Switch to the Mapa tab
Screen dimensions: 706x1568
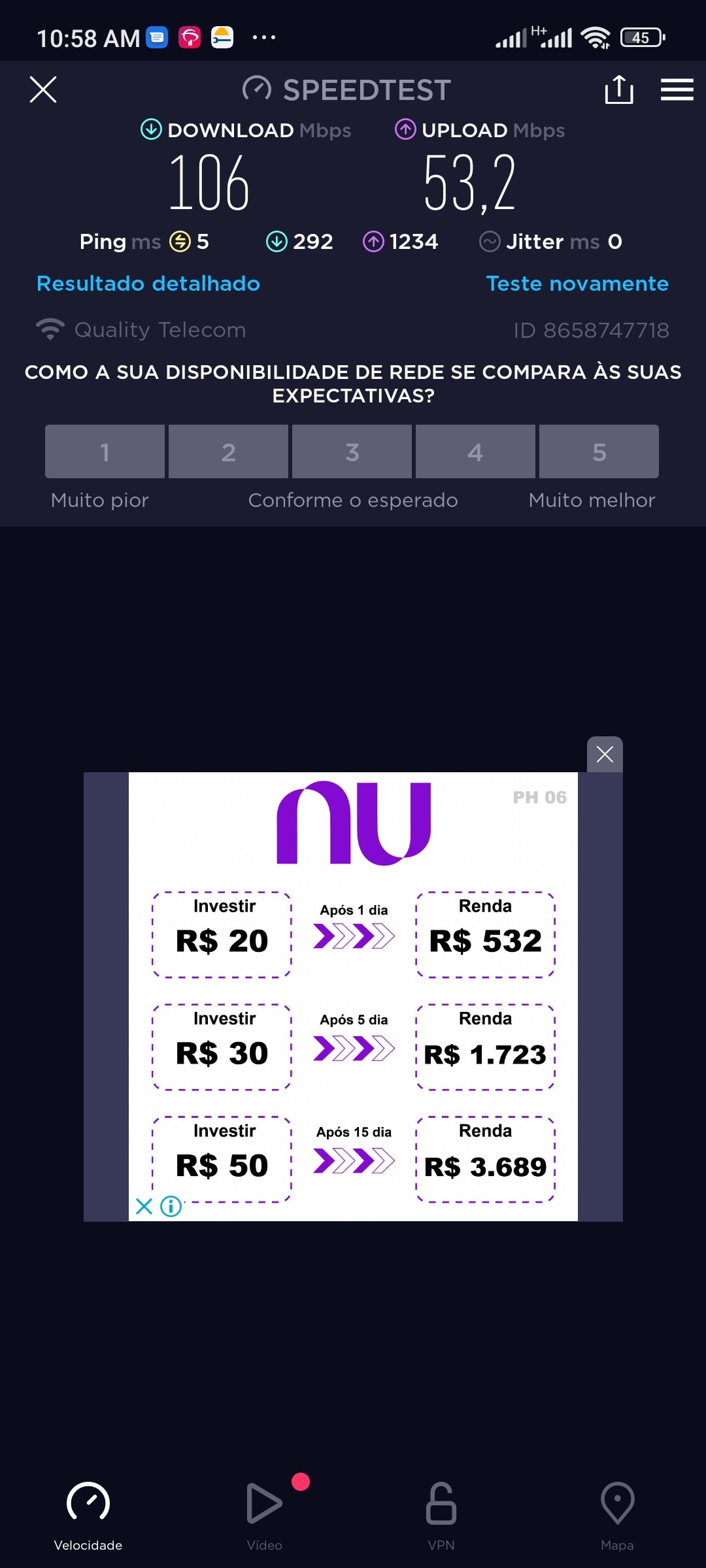[617, 1516]
